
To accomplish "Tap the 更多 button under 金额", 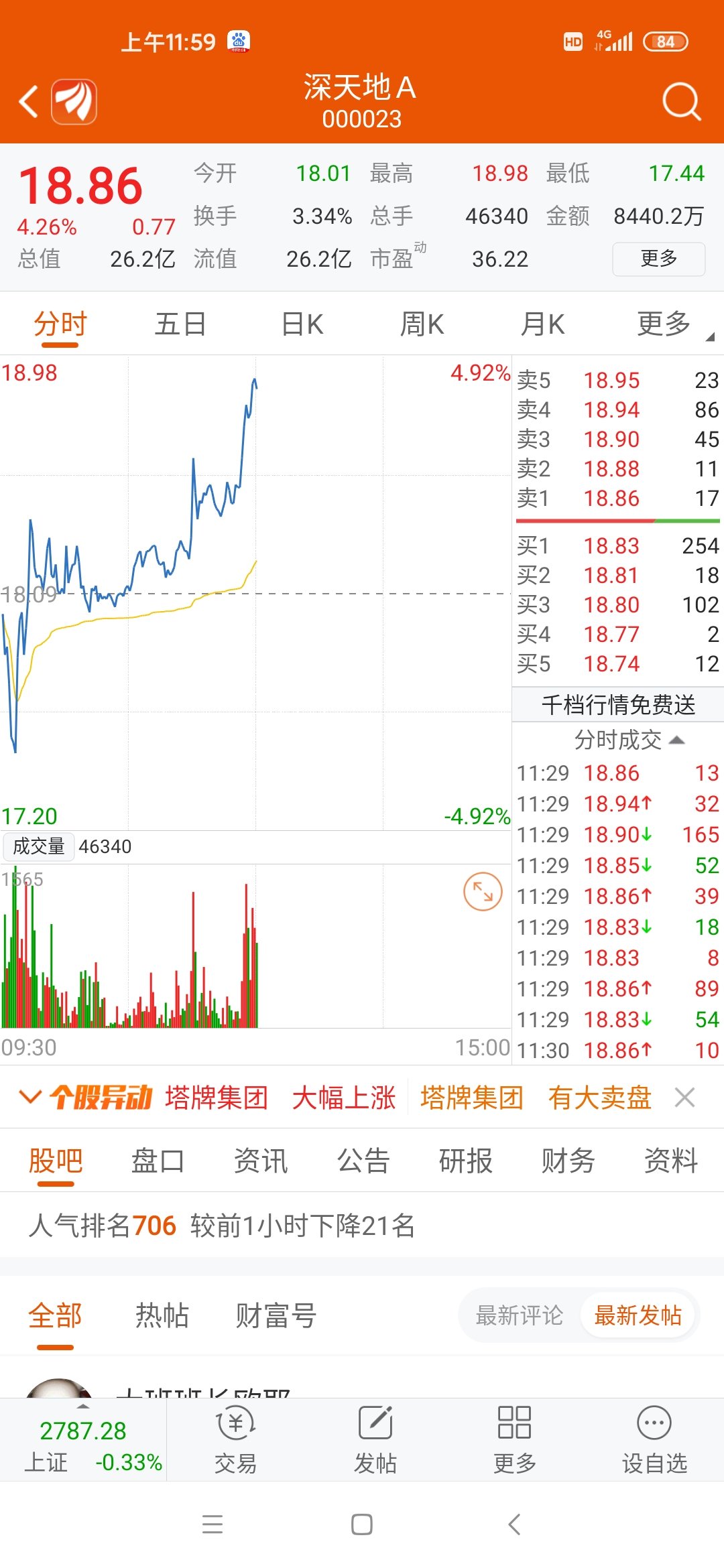I will coord(658,259).
